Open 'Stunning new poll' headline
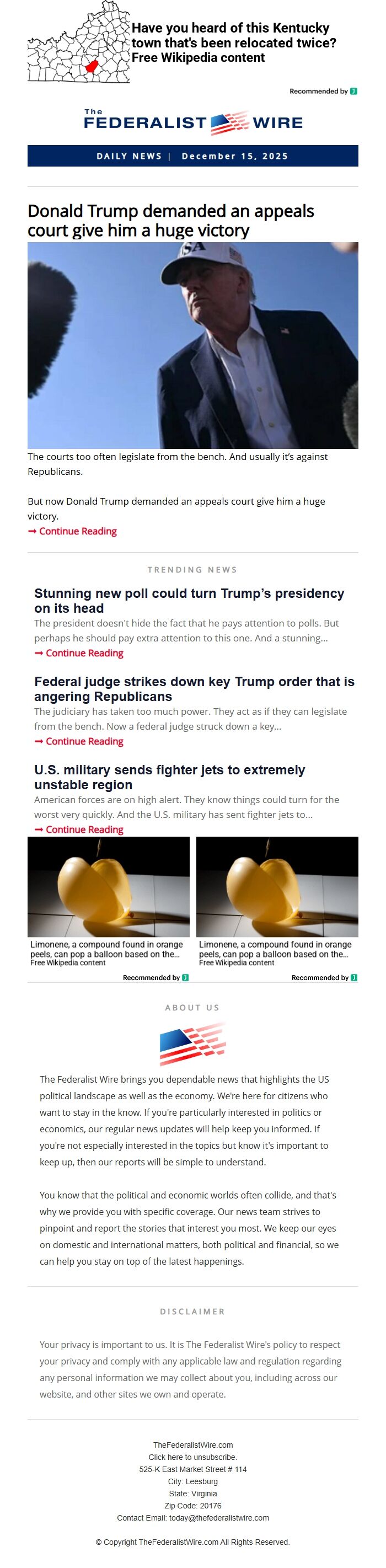 click(189, 600)
